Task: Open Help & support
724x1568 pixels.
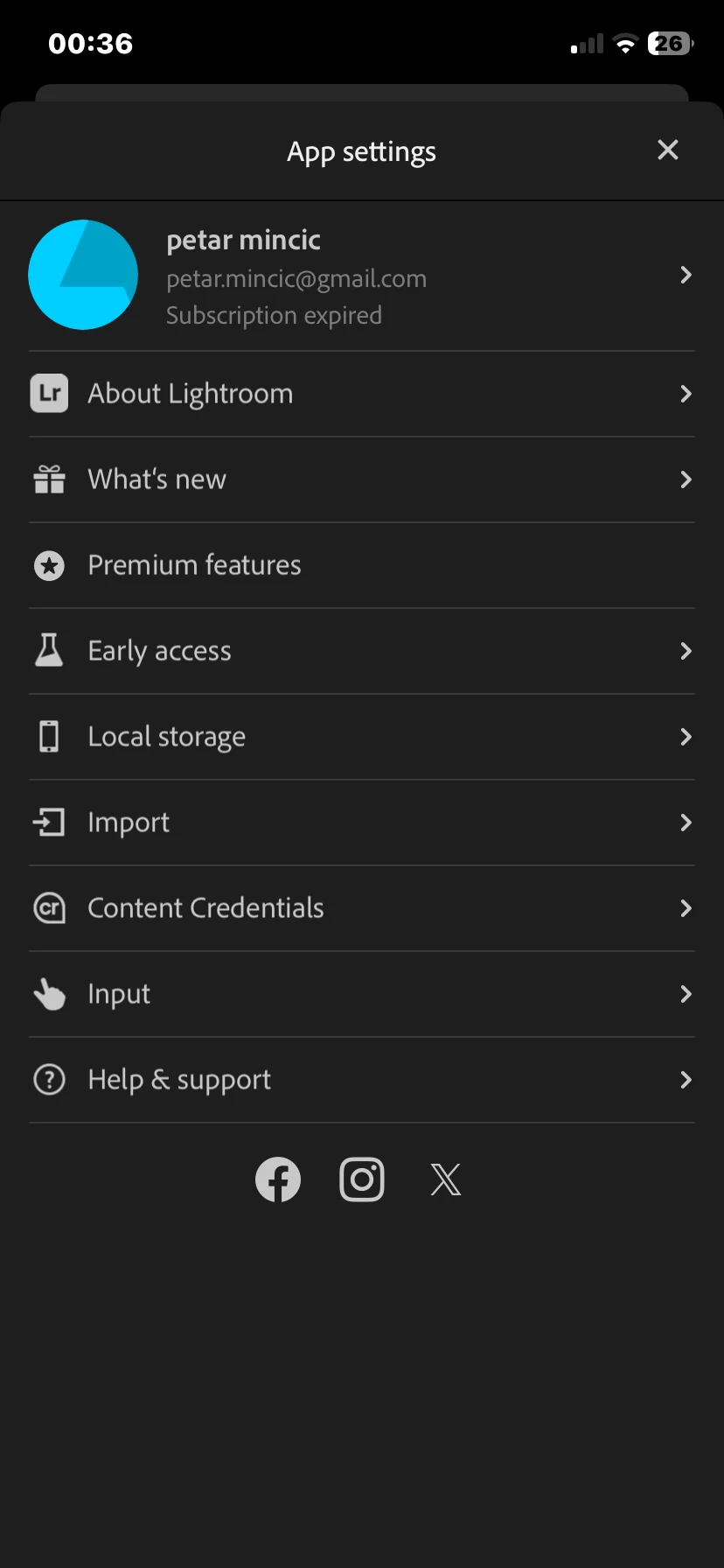Action: (361, 1080)
